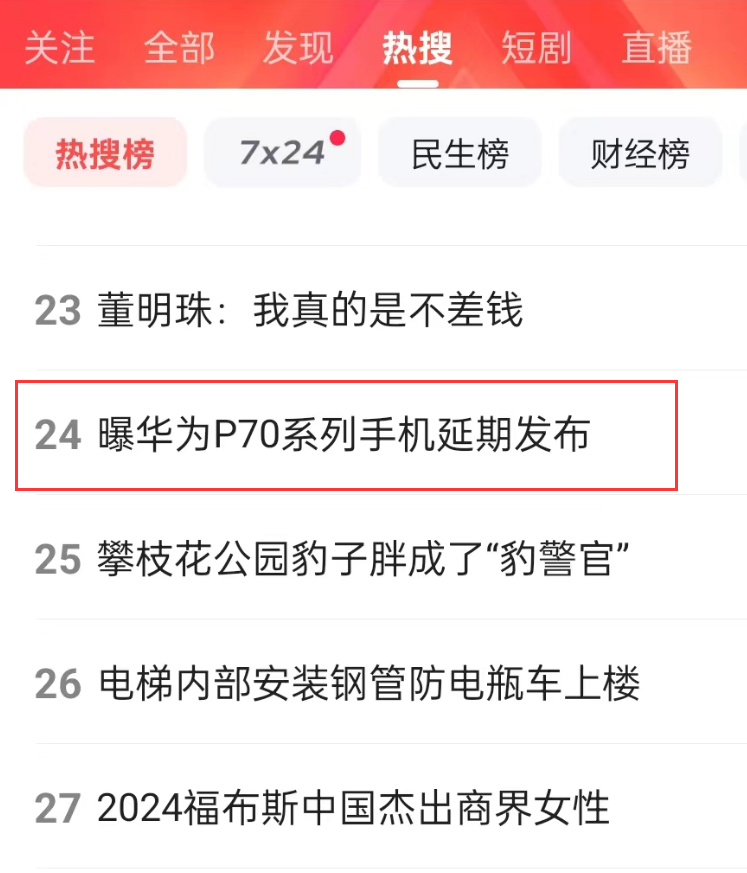This screenshot has width=747, height=873.
Task: Switch to the 关注 tab
Action: (58, 49)
